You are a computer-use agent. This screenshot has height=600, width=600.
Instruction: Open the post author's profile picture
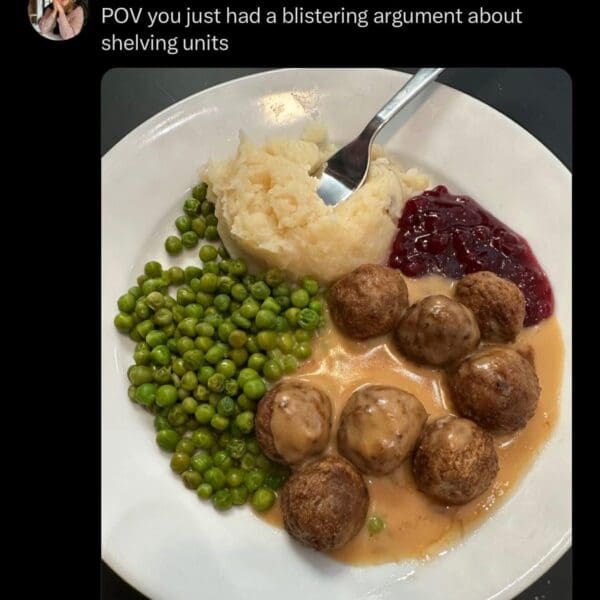(58, 17)
